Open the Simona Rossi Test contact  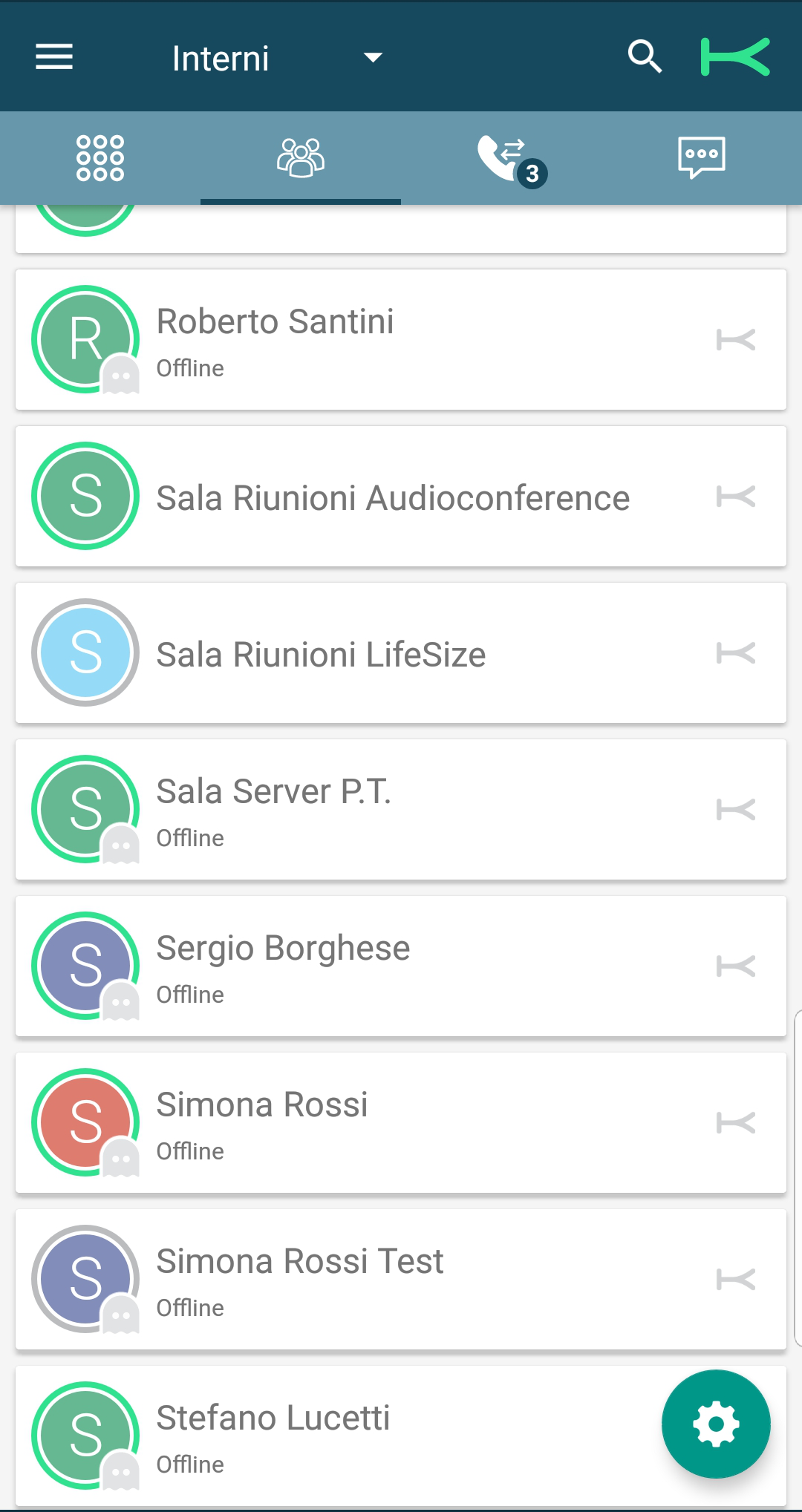401,1280
